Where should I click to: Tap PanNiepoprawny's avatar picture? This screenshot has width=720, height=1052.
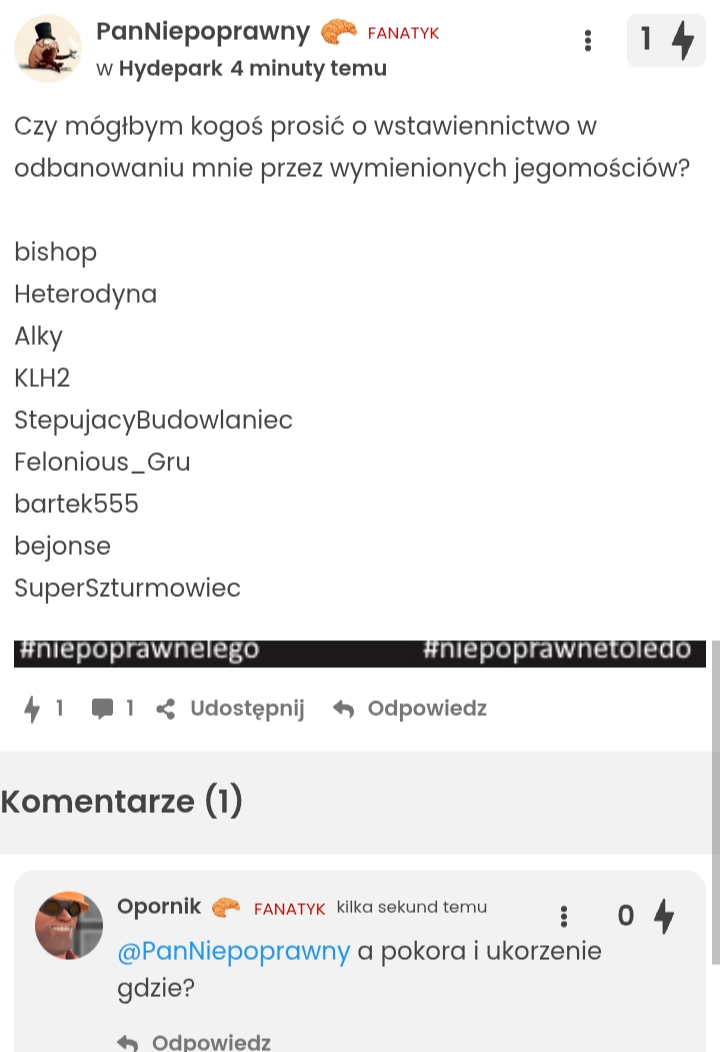pyautogui.click(x=48, y=49)
